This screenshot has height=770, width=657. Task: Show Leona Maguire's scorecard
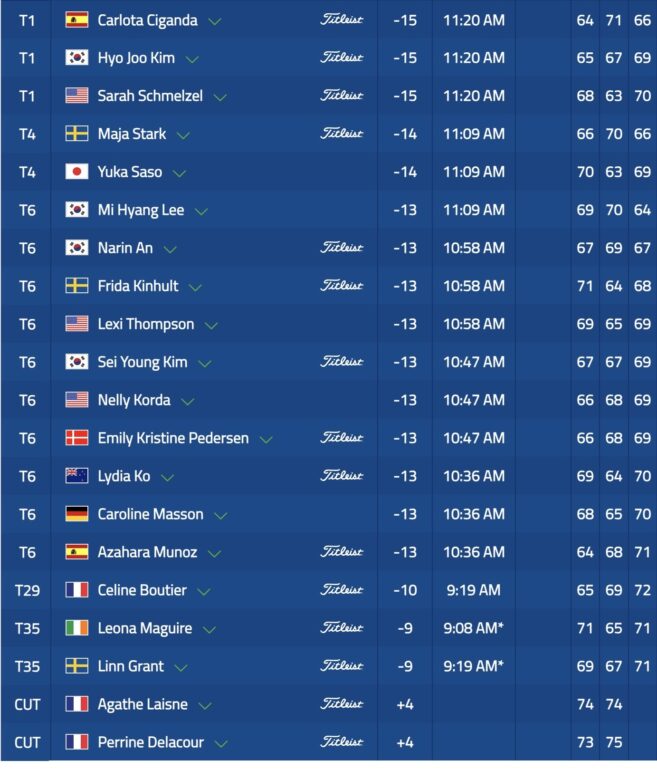[x=209, y=629]
